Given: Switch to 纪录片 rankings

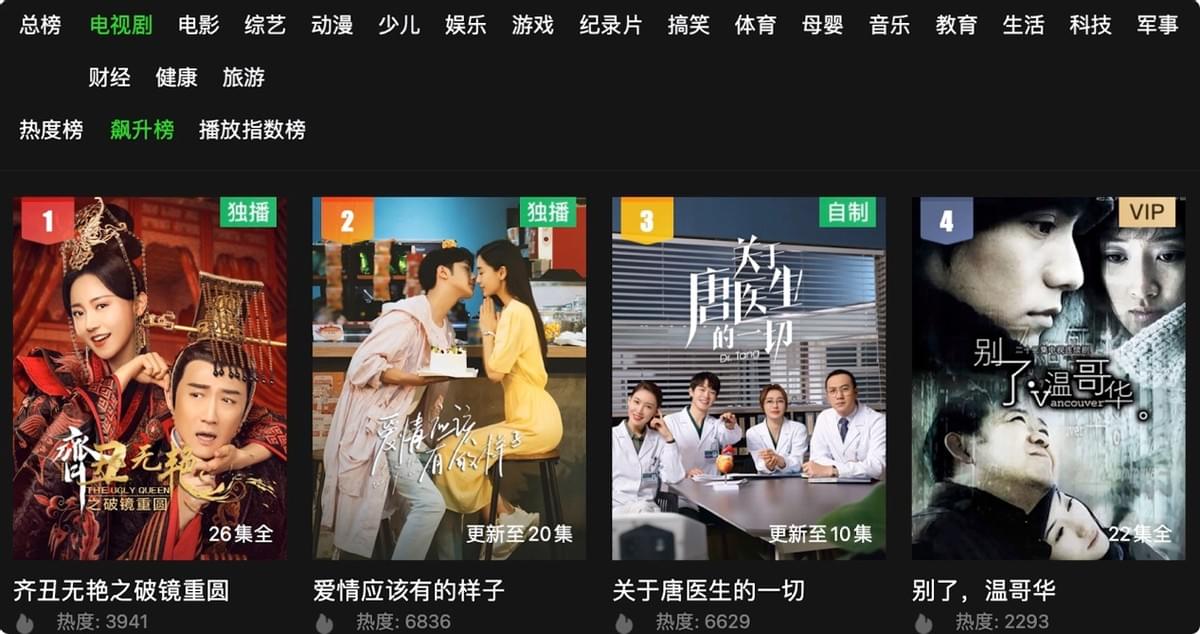Looking at the screenshot, I should click(611, 25).
